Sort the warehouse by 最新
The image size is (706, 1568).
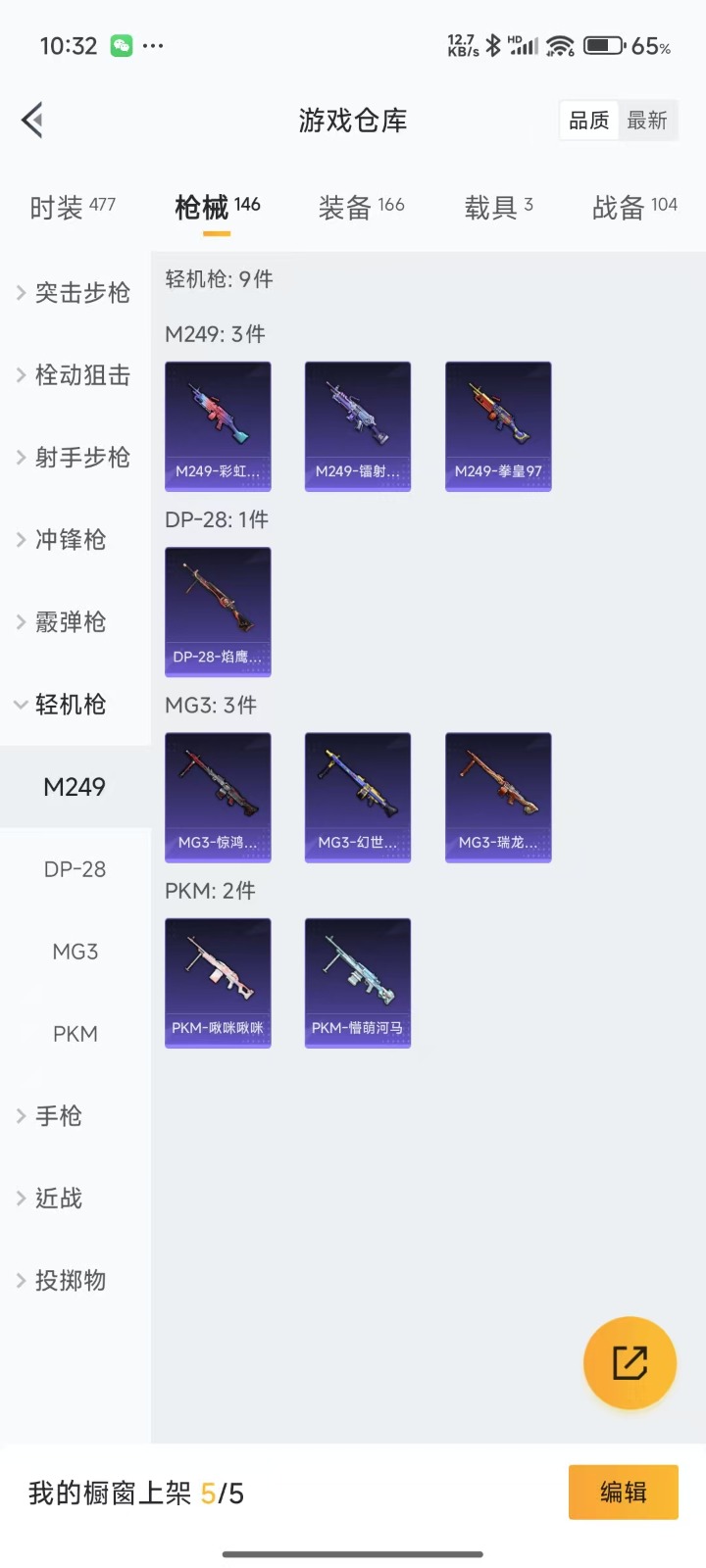[x=647, y=121]
